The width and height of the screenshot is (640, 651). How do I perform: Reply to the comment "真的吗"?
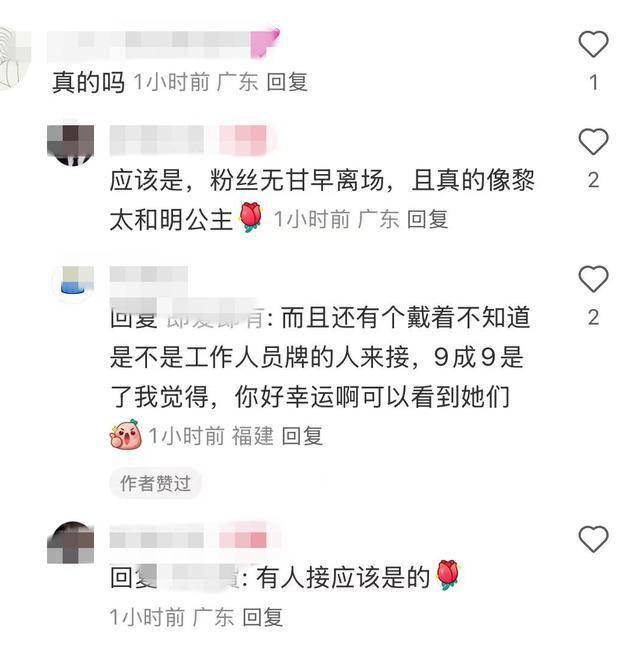[x=287, y=83]
